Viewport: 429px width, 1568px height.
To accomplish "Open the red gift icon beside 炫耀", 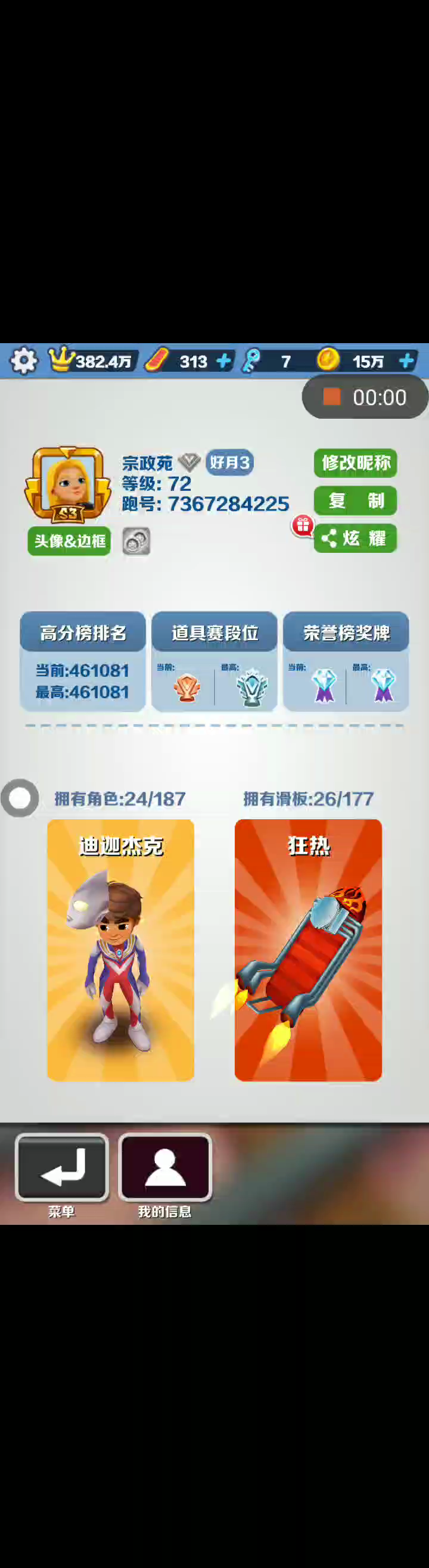I will coord(303,525).
